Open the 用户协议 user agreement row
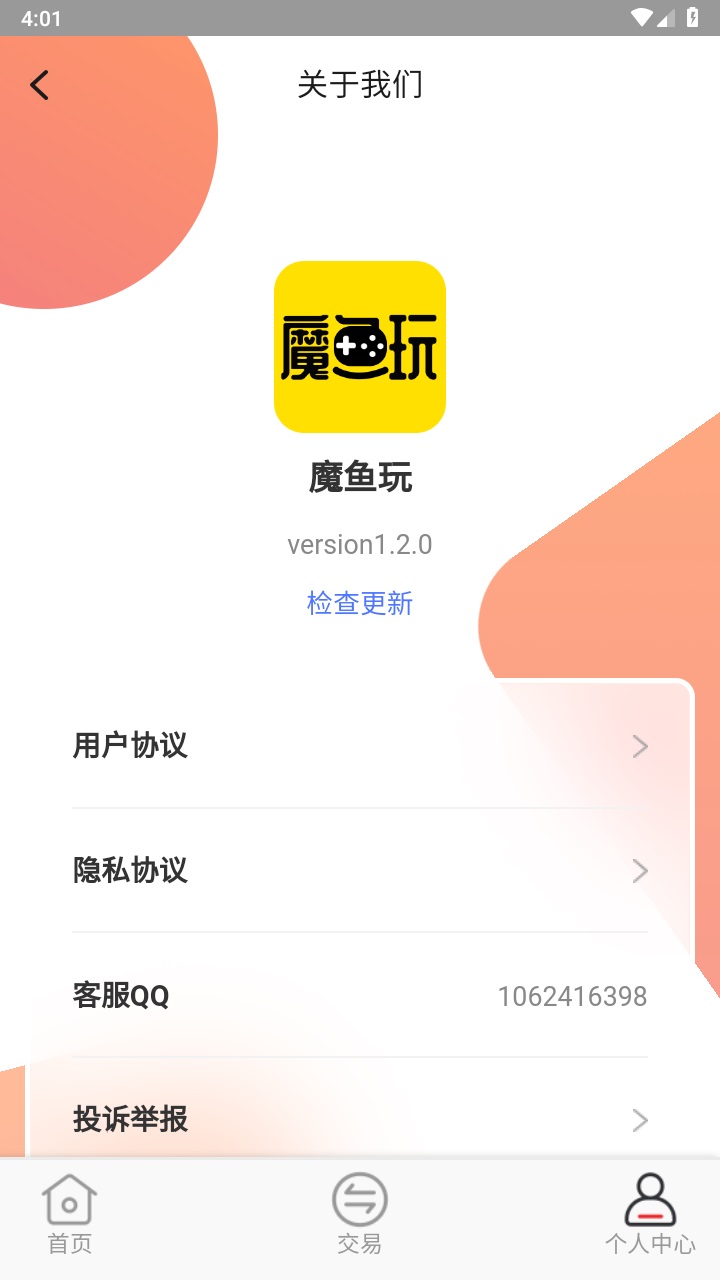Screen dimensions: 720x1280 pyautogui.click(x=130, y=746)
